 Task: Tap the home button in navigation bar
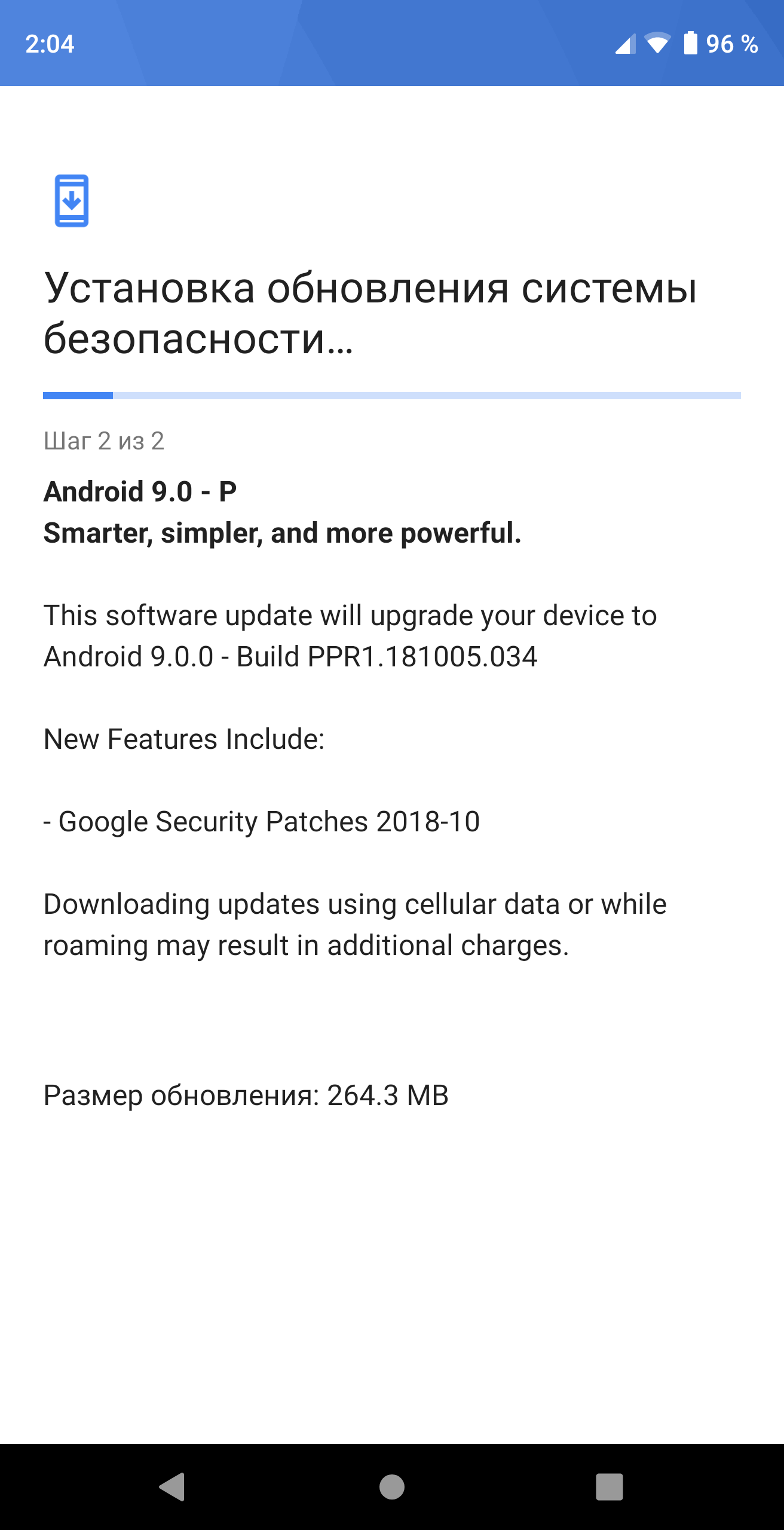(392, 1486)
